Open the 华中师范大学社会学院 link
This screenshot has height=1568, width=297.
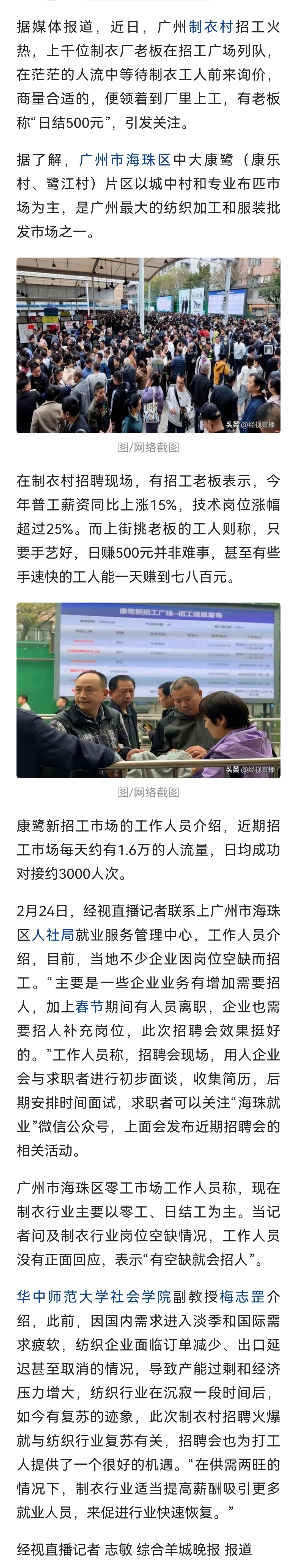point(94,1296)
